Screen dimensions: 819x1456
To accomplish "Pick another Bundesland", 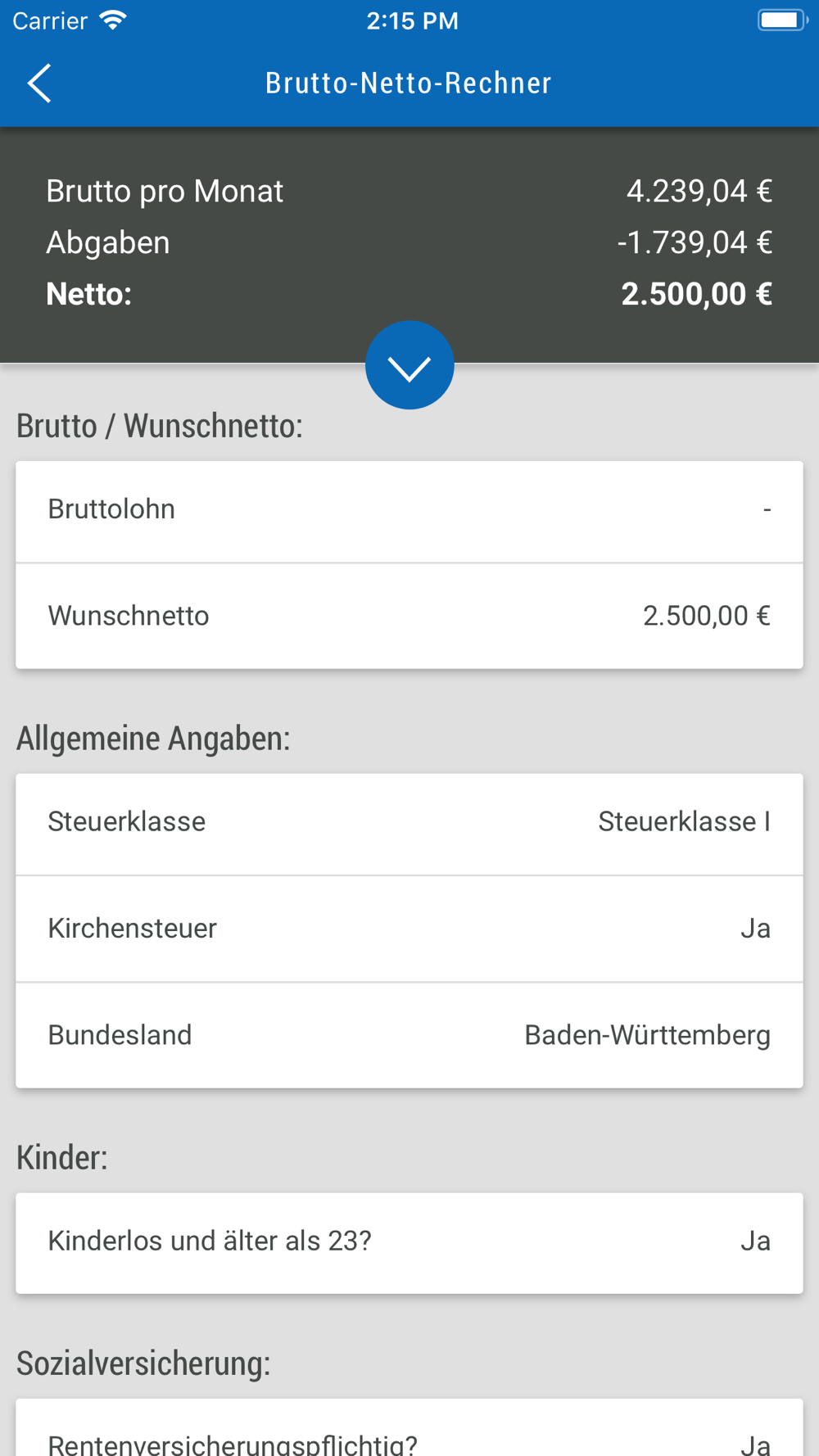I will click(x=409, y=1035).
